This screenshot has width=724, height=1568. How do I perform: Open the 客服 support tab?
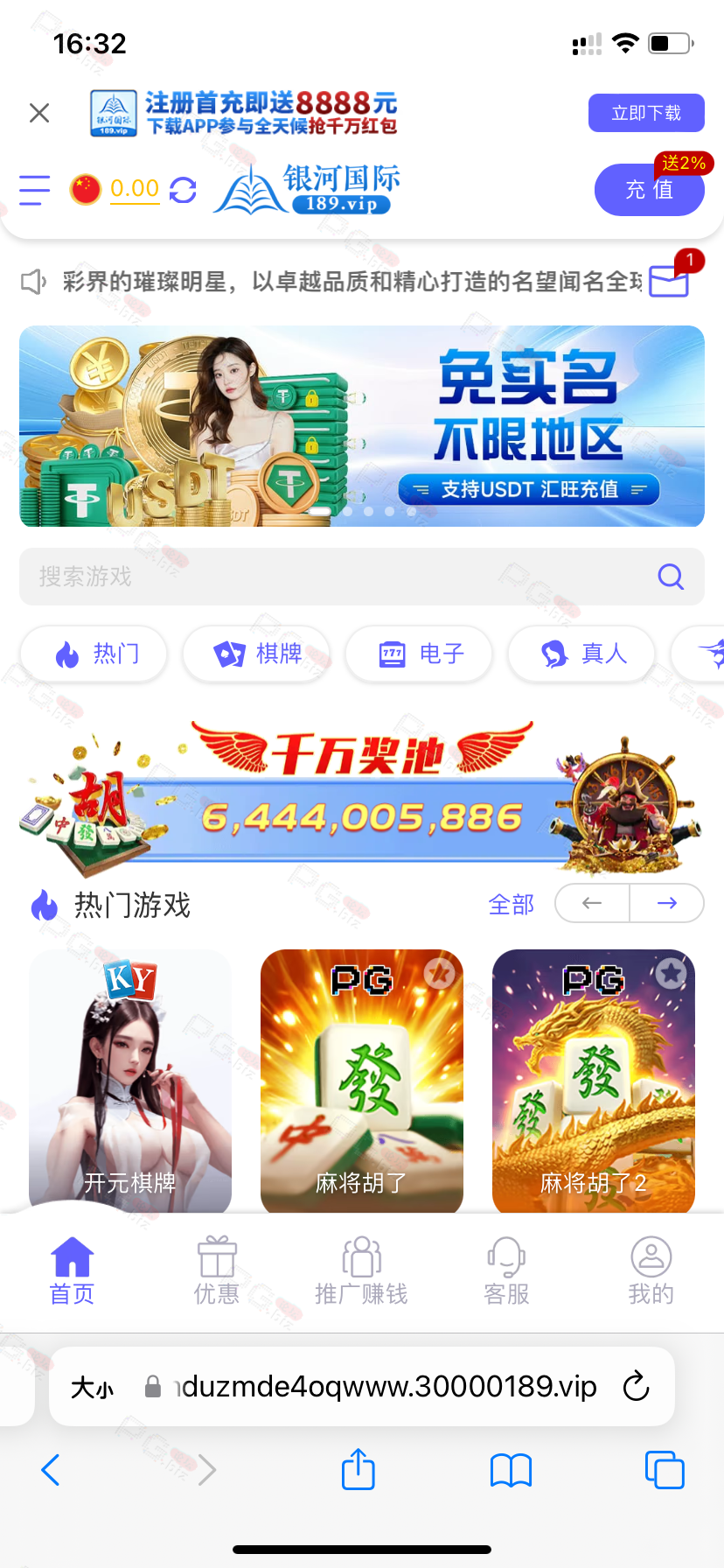[x=506, y=1270]
